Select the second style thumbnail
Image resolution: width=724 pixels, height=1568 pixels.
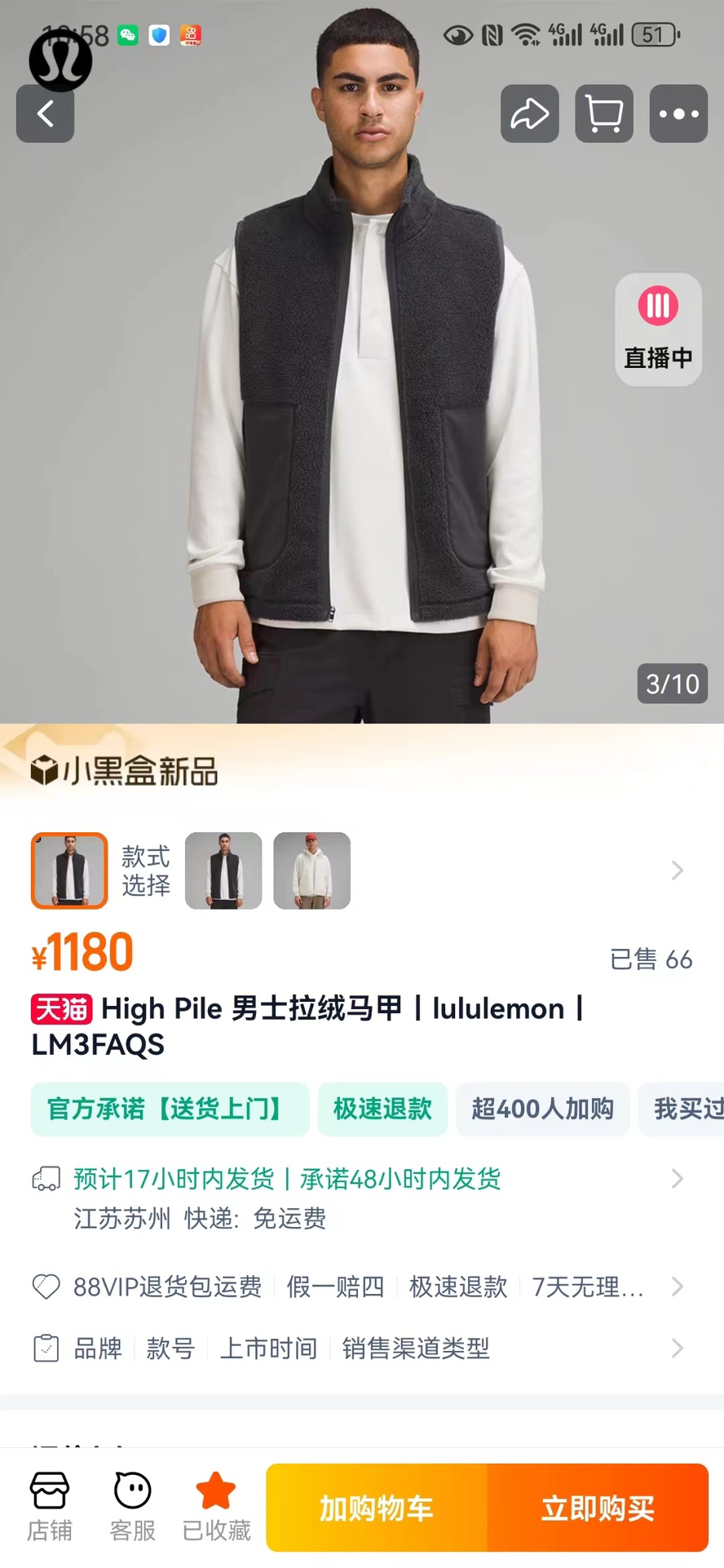(223, 870)
